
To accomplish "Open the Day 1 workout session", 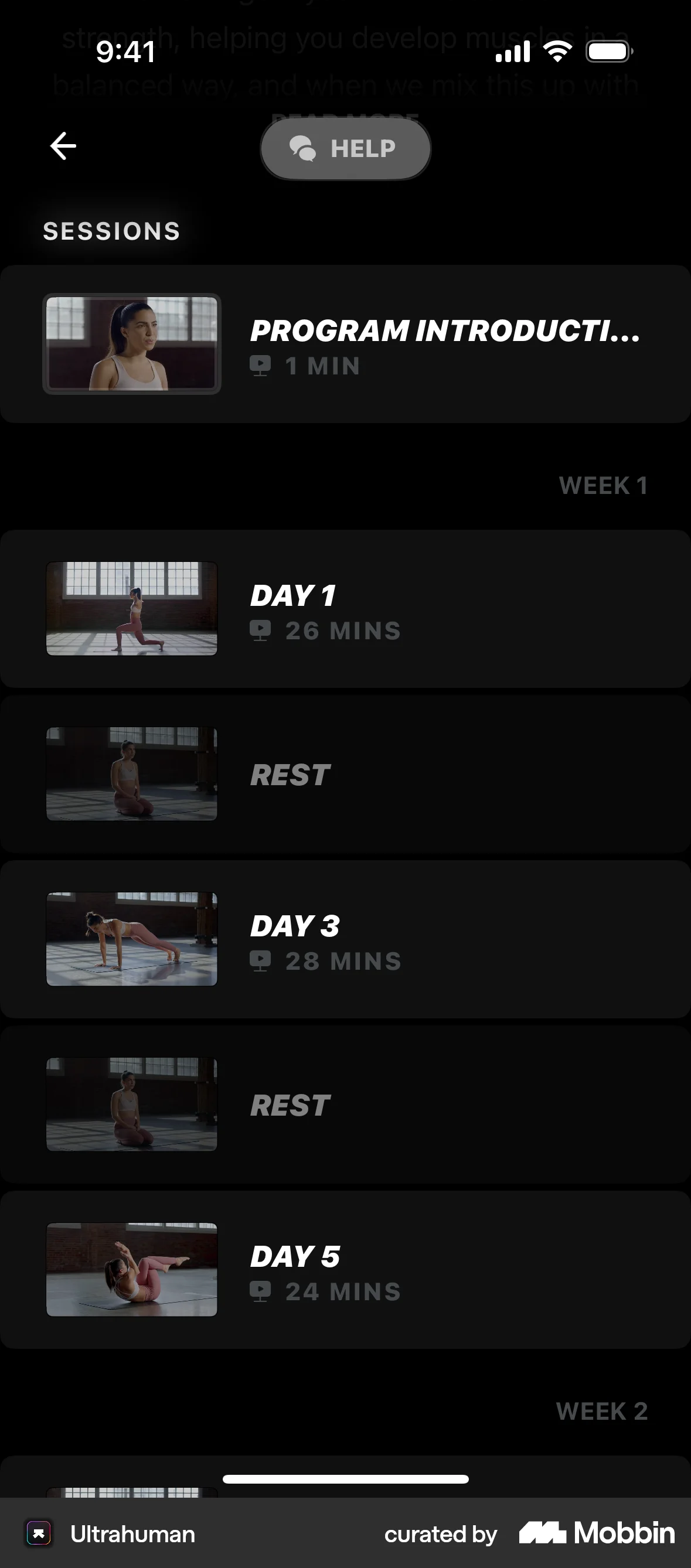I will click(x=345, y=609).
